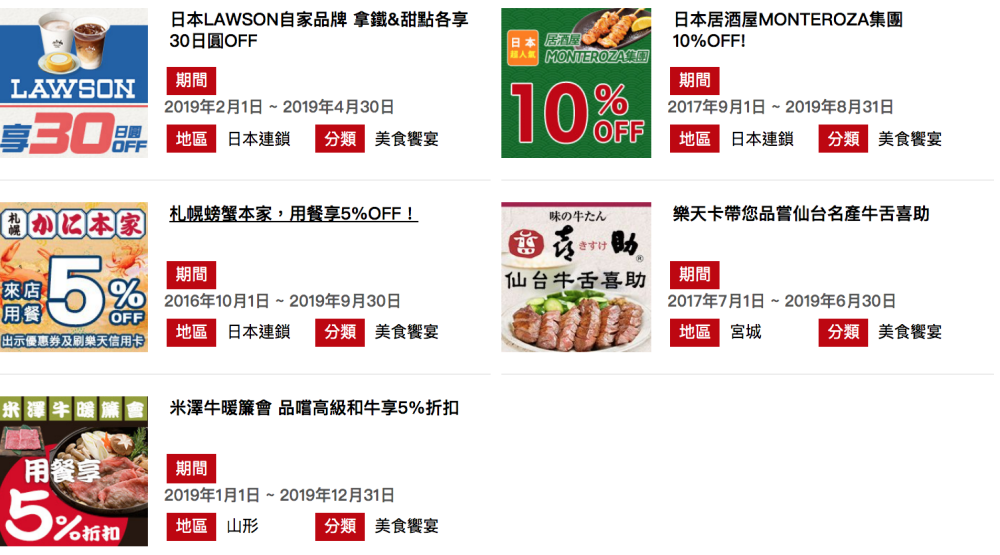Open the 札幌かに本家 5% OFF image
The height and width of the screenshot is (555, 1000).
(x=74, y=277)
